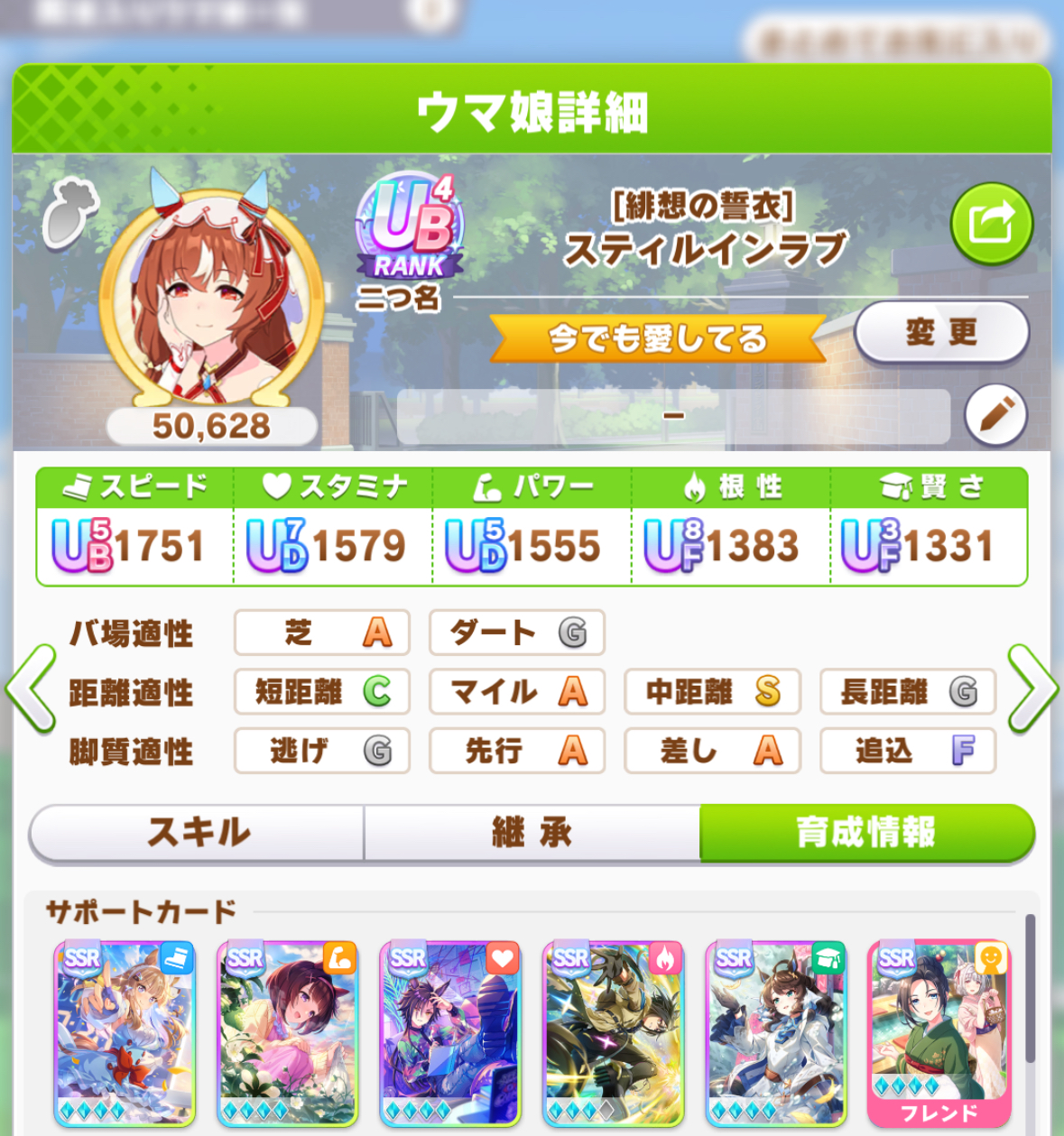Edit the memo with the pencil icon
This screenshot has width=1064, height=1136.
(x=995, y=416)
